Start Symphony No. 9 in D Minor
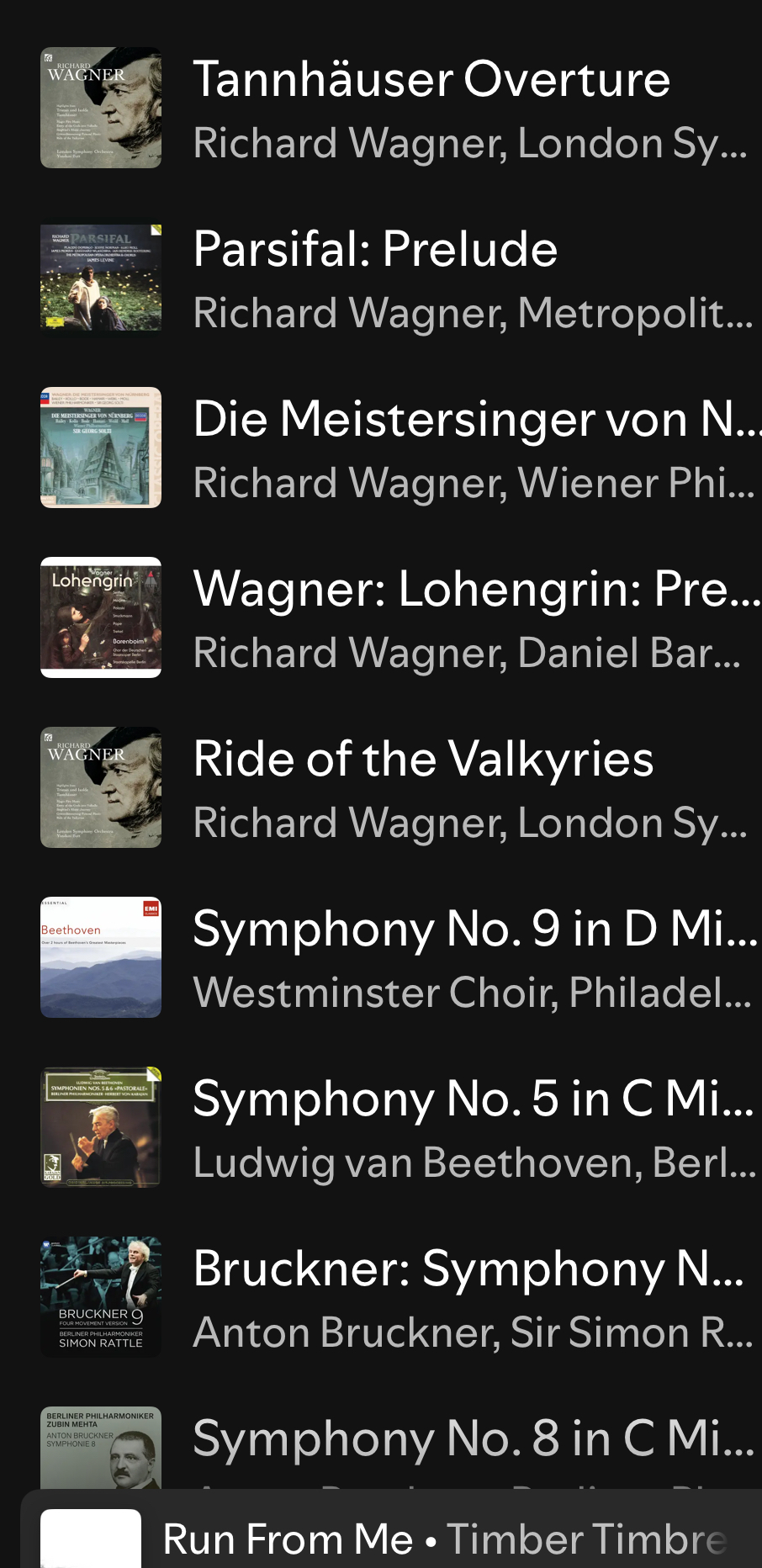The image size is (762, 1568). pos(431,957)
